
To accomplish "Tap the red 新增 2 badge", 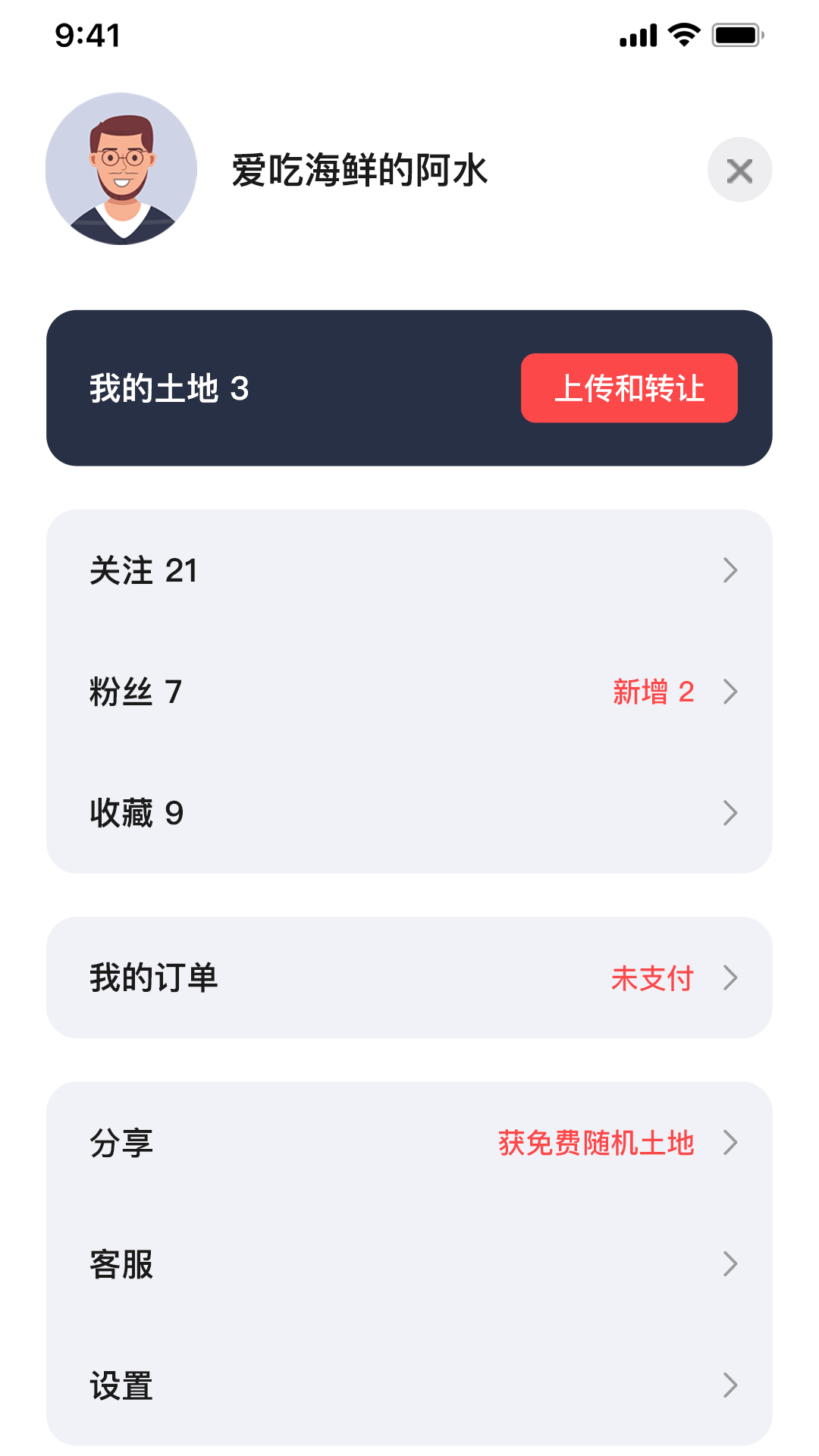I will point(654,691).
